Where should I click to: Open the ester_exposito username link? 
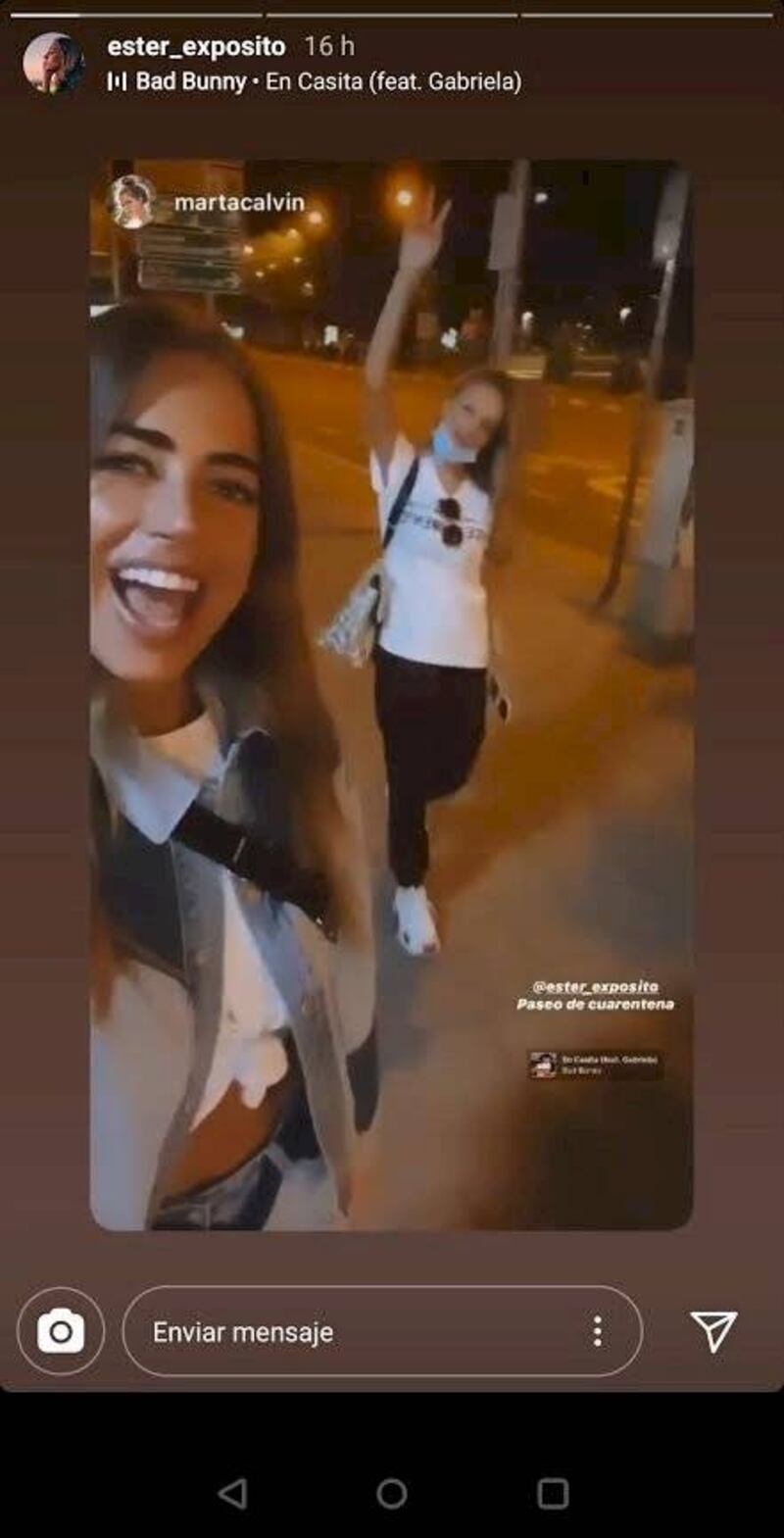tap(196, 46)
